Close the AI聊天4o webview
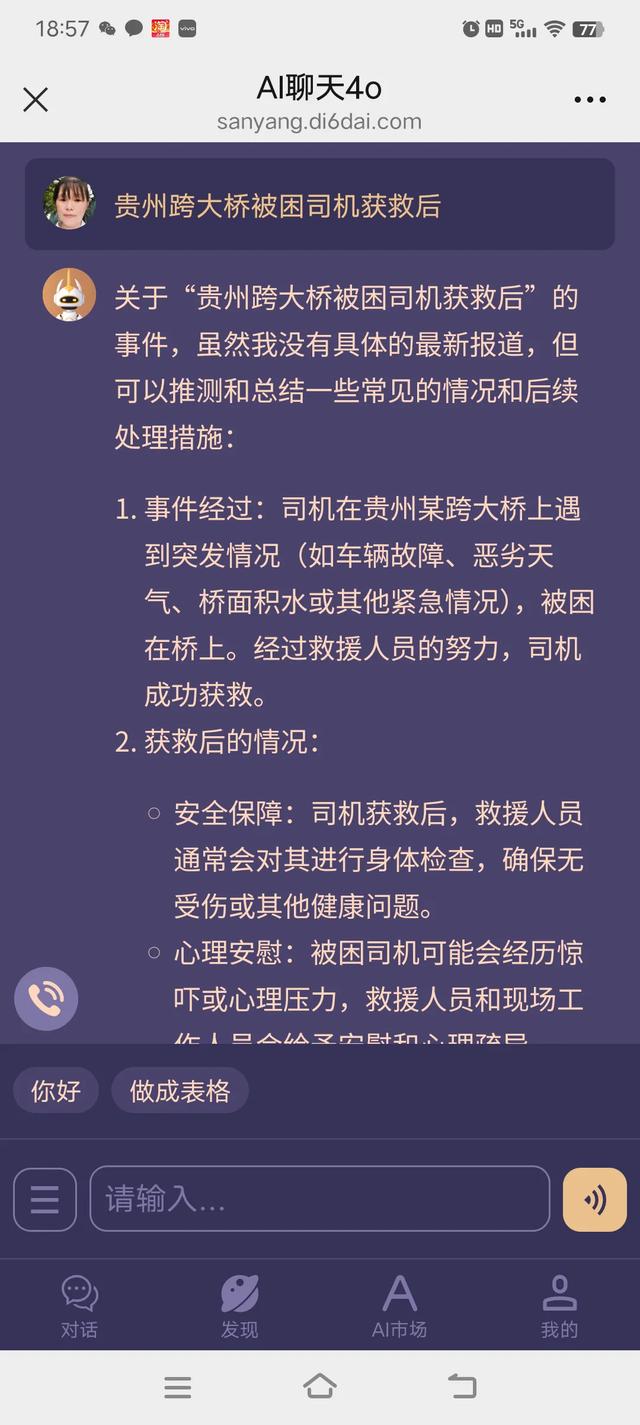Screen dimensions: 640x1425 35,99
